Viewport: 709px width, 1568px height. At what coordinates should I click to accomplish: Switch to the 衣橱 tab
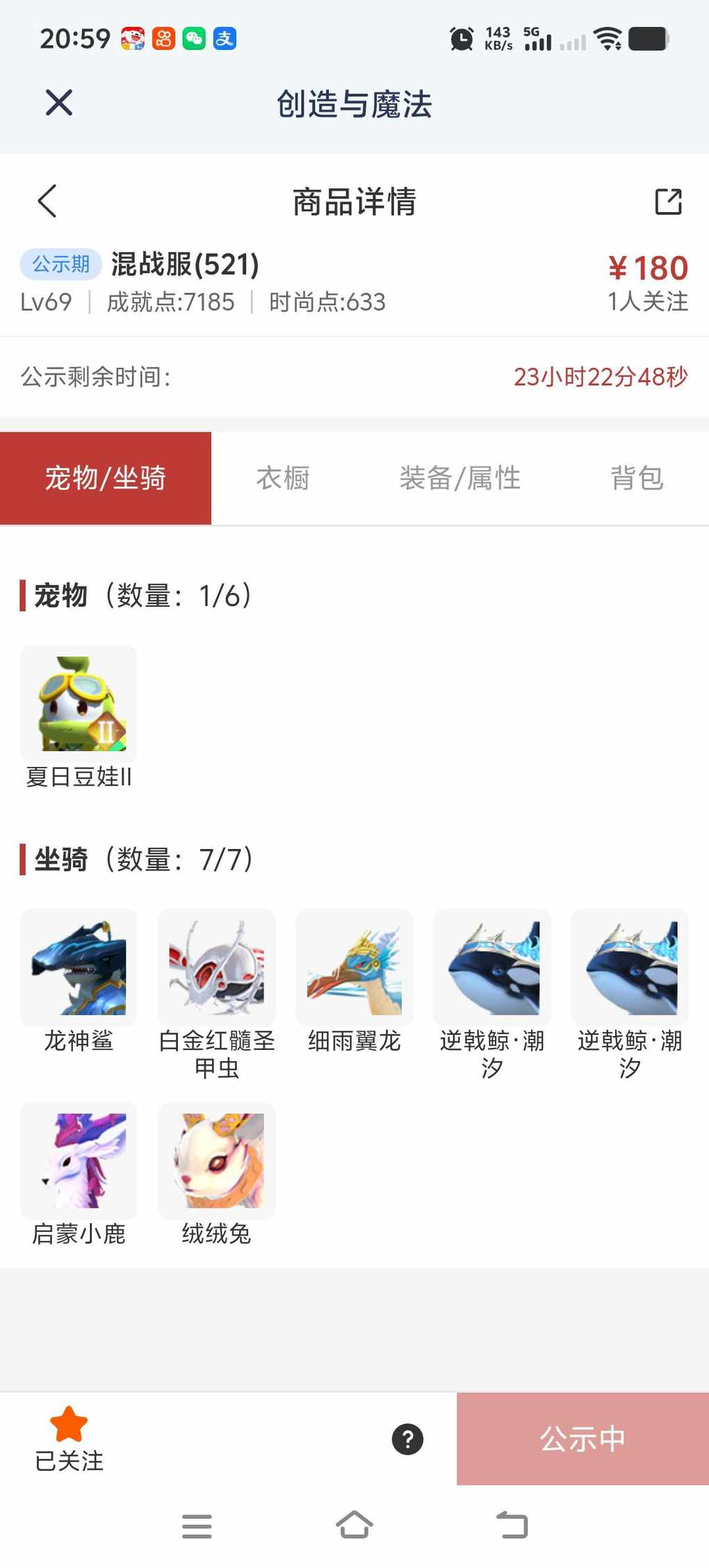[x=283, y=478]
